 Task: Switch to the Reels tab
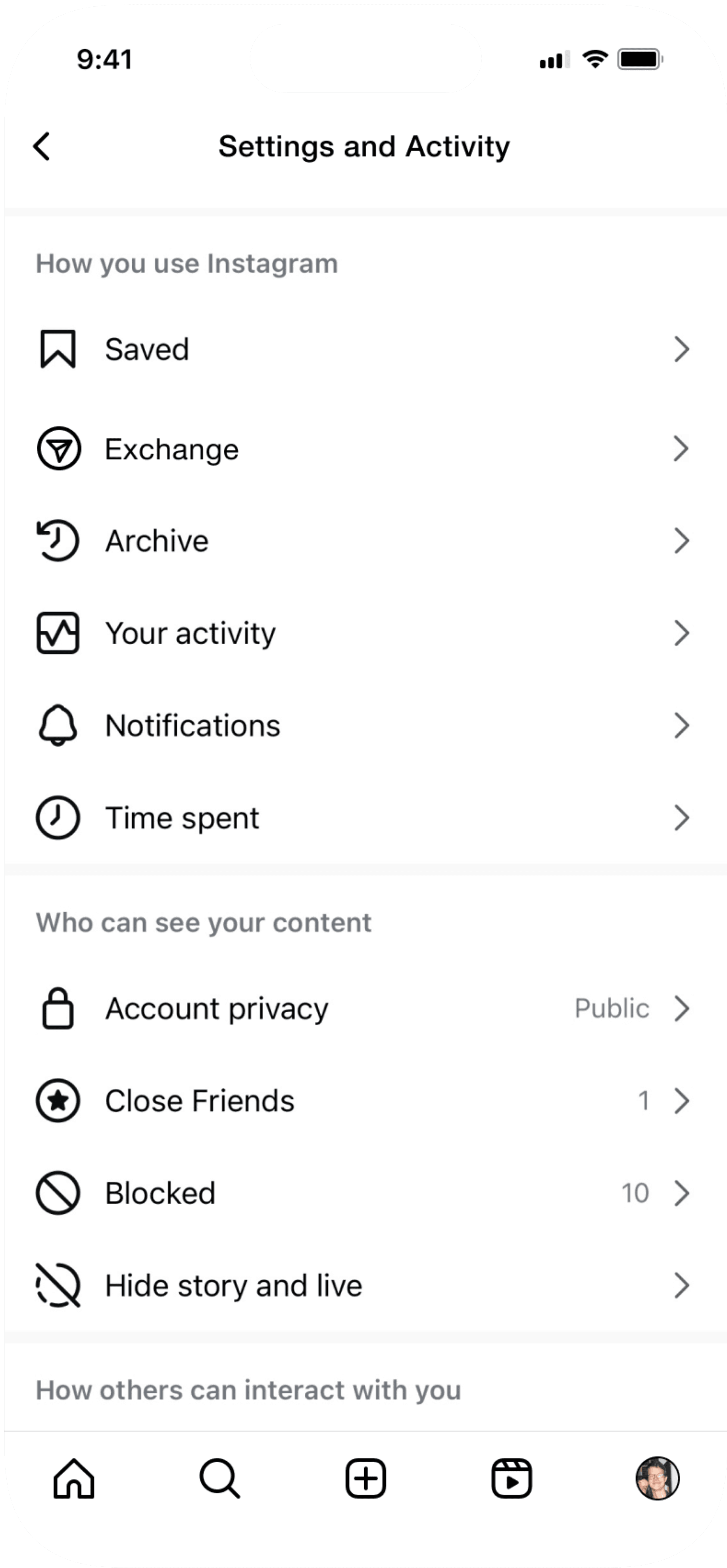(x=512, y=1478)
